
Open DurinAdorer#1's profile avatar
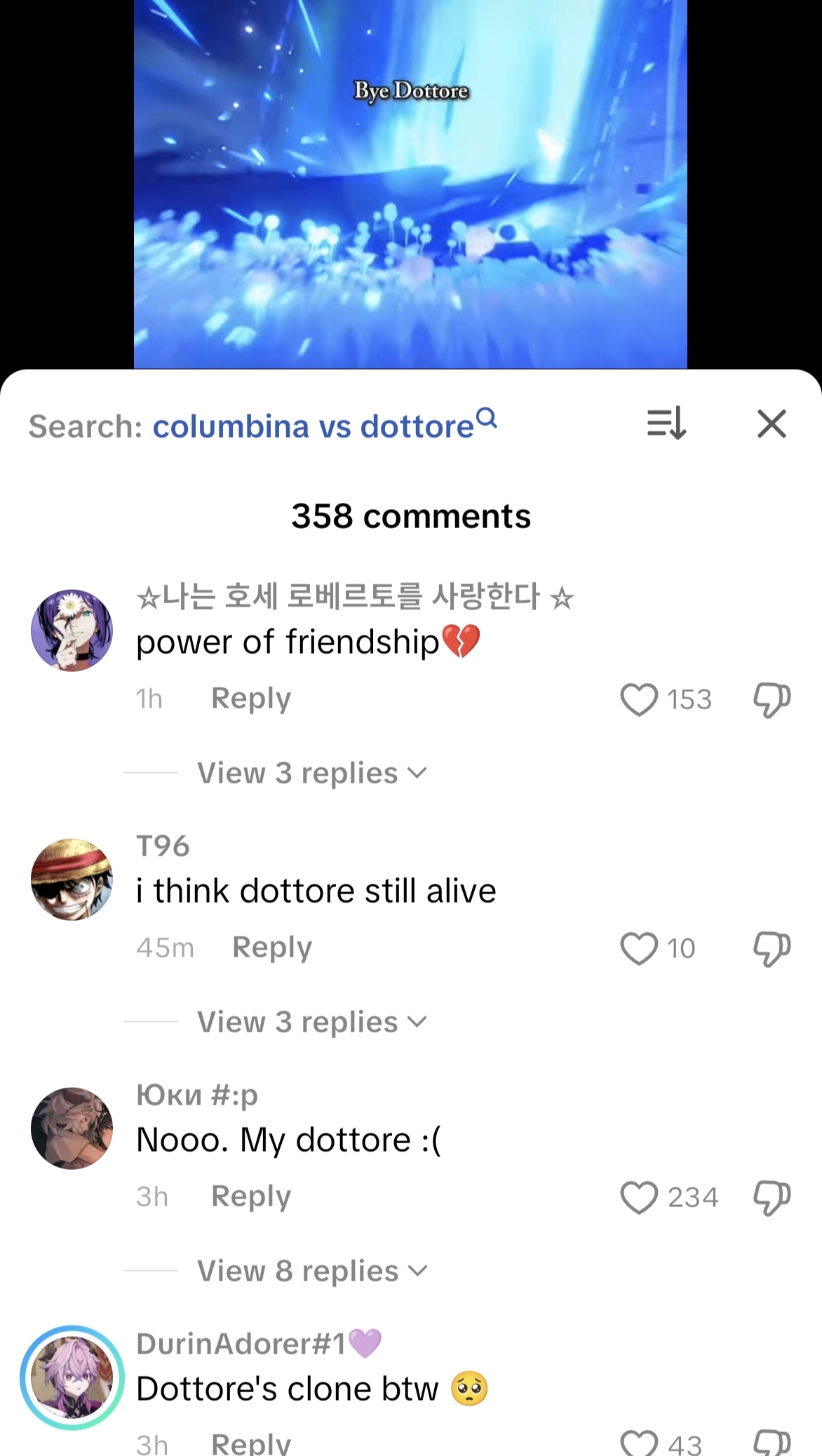click(x=72, y=1377)
